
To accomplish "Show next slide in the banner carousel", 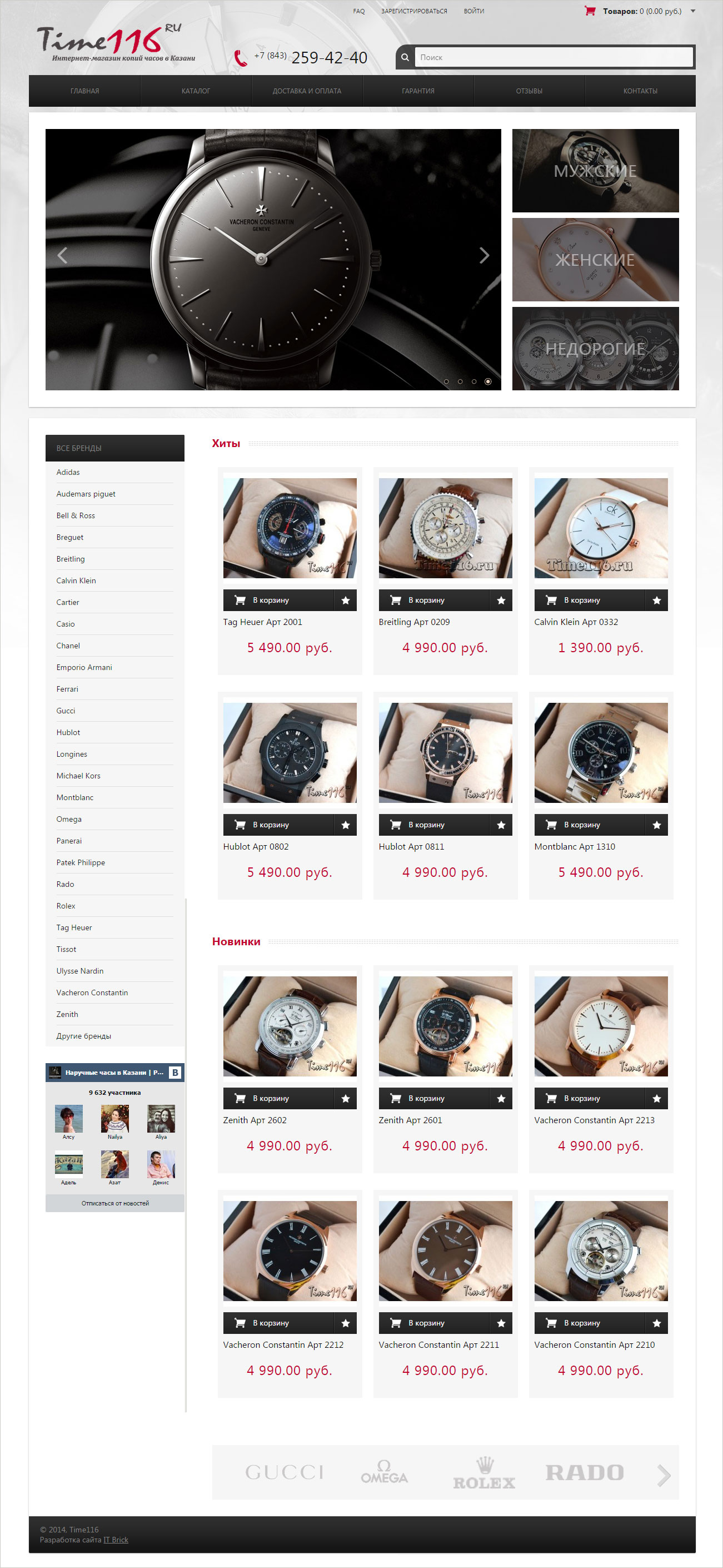I will coord(484,255).
